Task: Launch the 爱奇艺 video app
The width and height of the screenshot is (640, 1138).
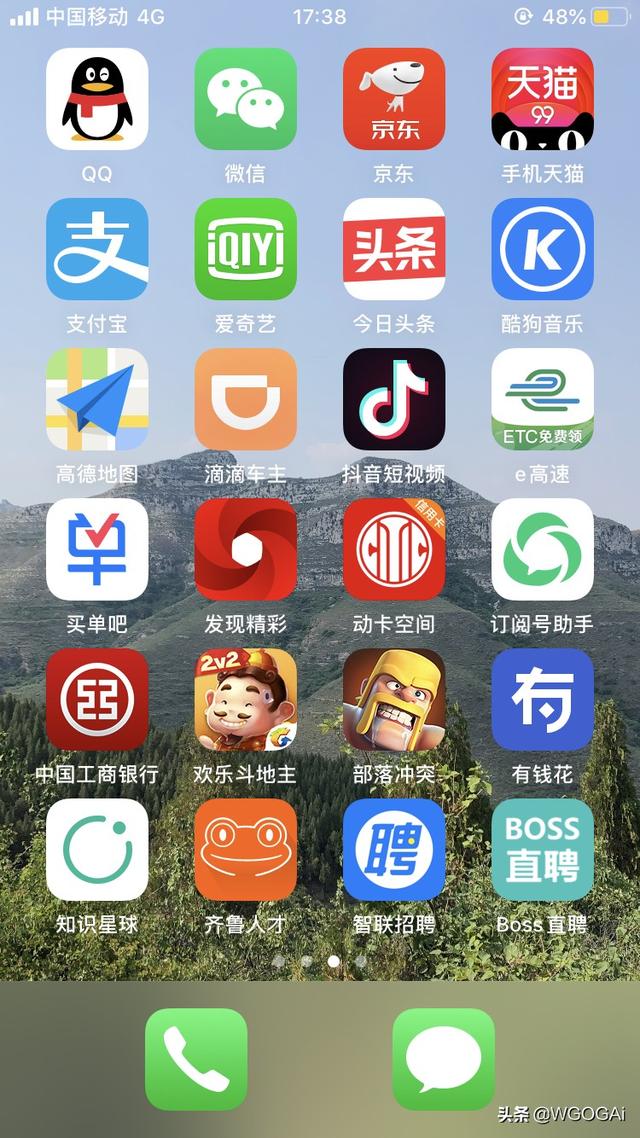Action: coord(245,249)
